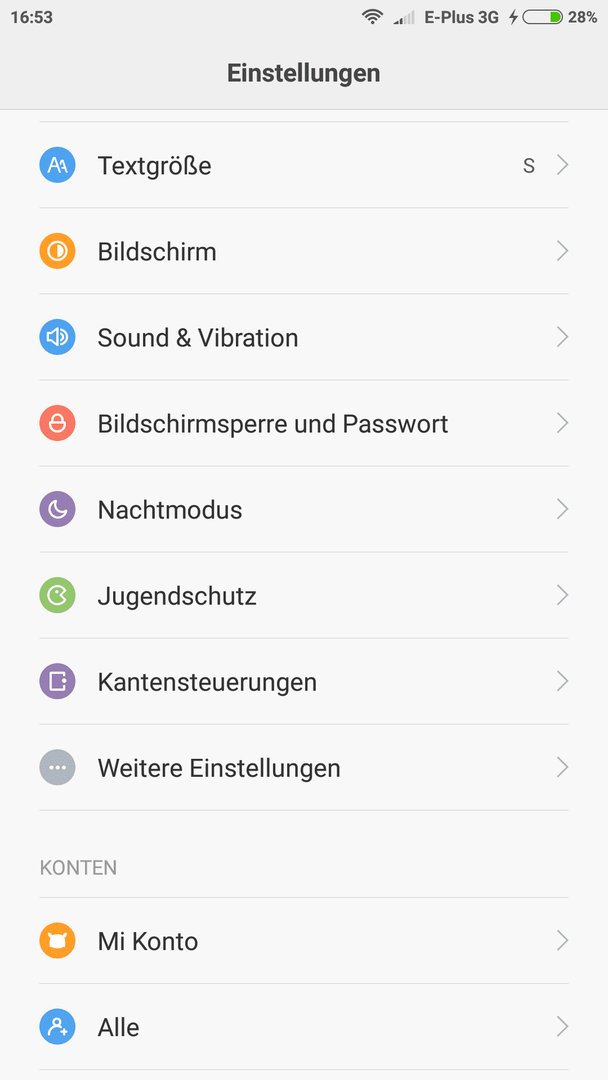Open the Textgröße setting
The image size is (608, 1080).
pyautogui.click(x=304, y=165)
